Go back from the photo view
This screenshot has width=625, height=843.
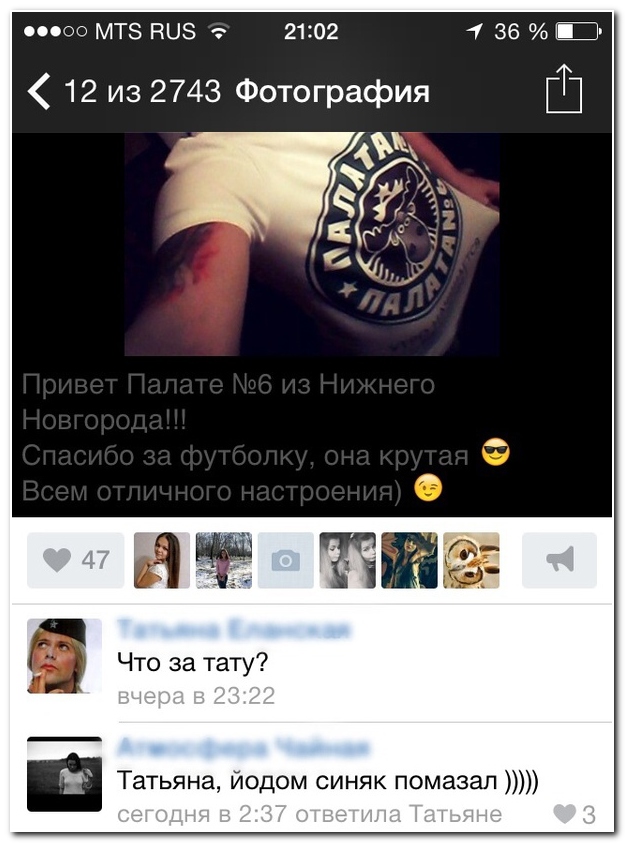38,92
